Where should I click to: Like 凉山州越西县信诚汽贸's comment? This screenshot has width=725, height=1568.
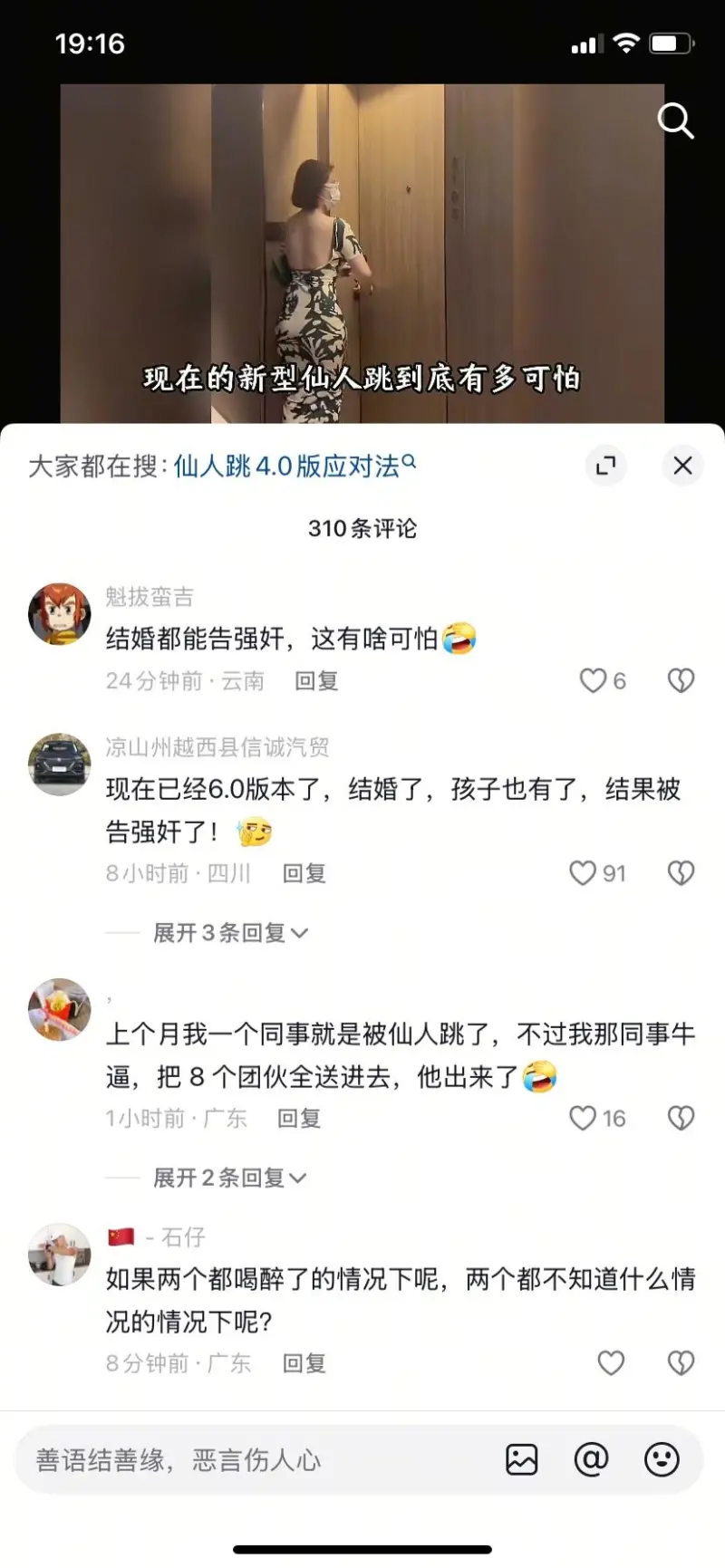584,873
